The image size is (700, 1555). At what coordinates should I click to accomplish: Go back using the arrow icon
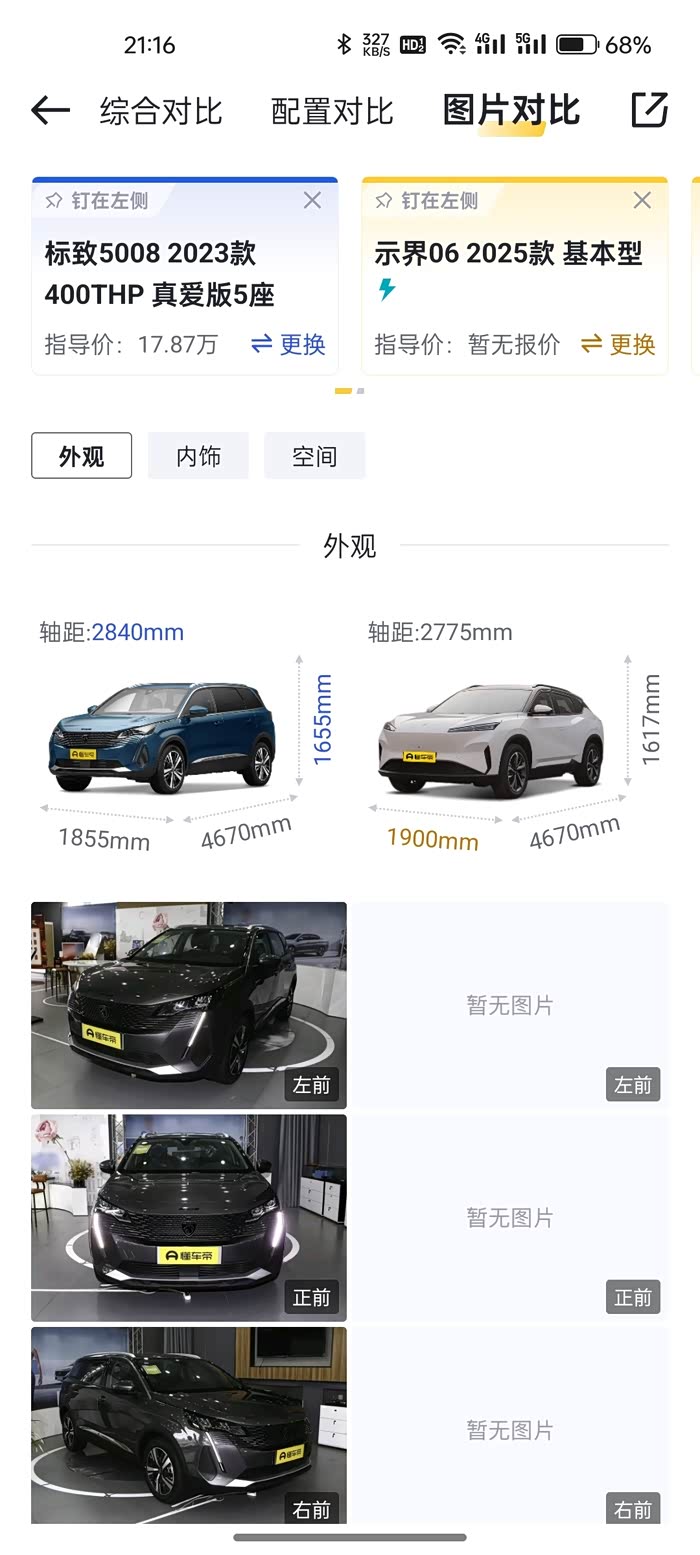[50, 110]
